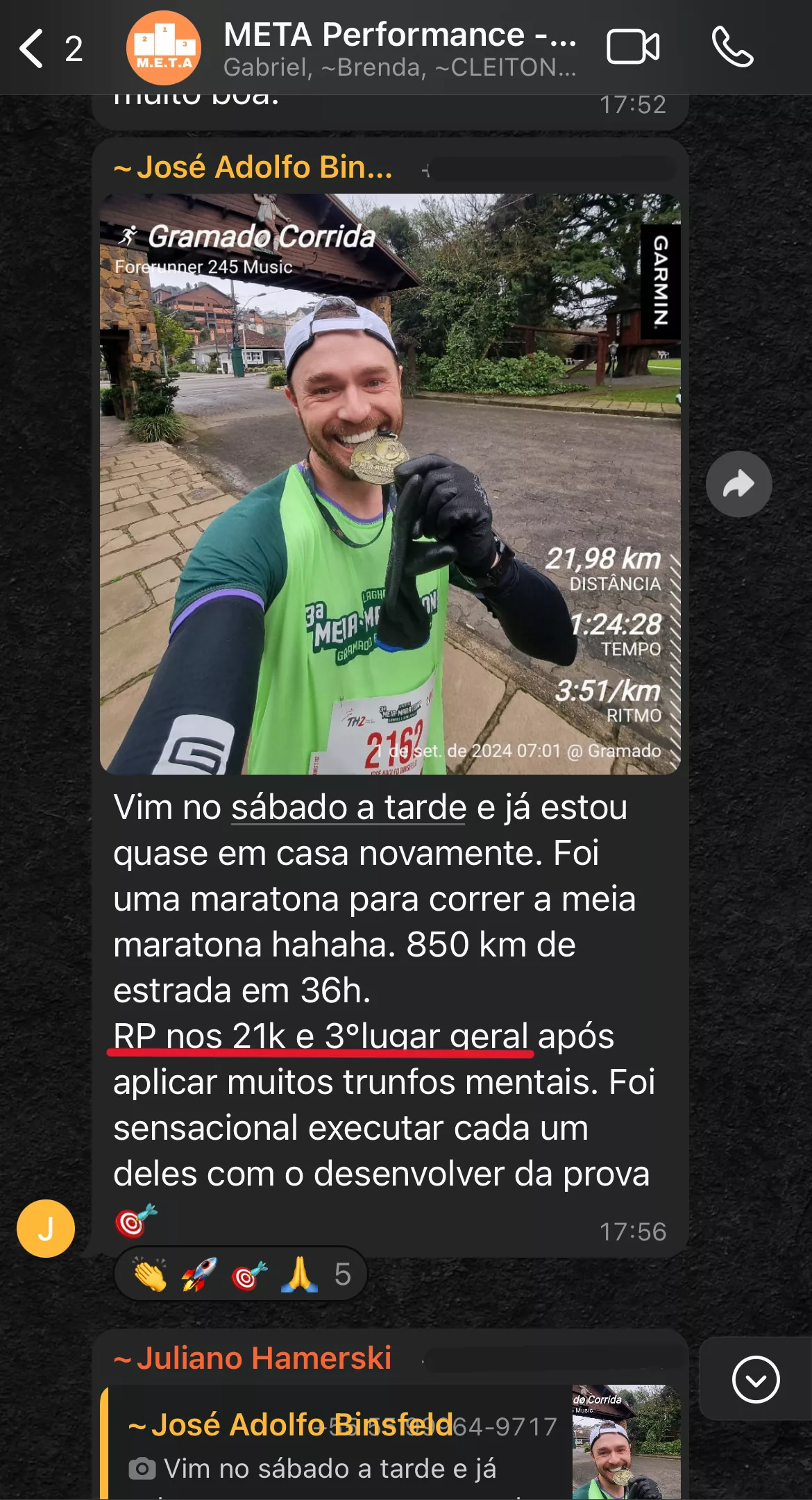
Task: Open the sender's J avatar
Action: point(46,1229)
